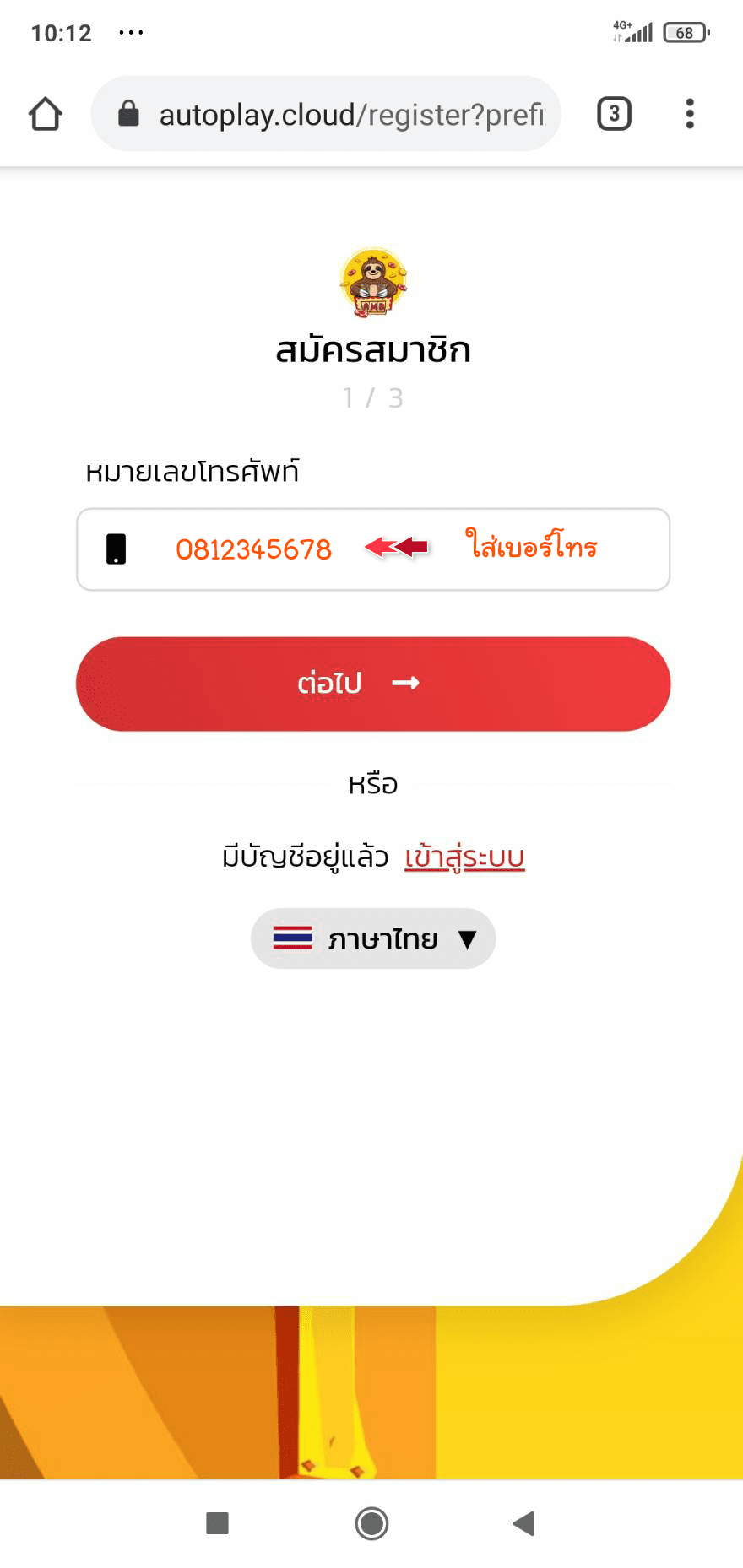Open recent apps from the navigation bar
Screen dimensions: 743x1568
coord(218,1523)
